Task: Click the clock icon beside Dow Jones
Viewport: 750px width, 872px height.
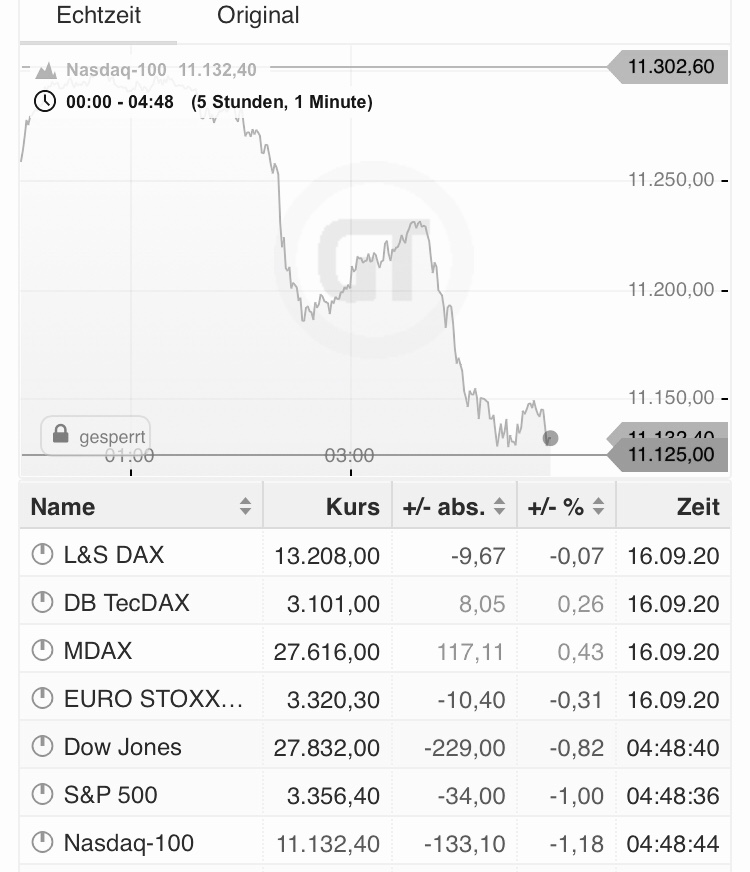Action: 41,746
